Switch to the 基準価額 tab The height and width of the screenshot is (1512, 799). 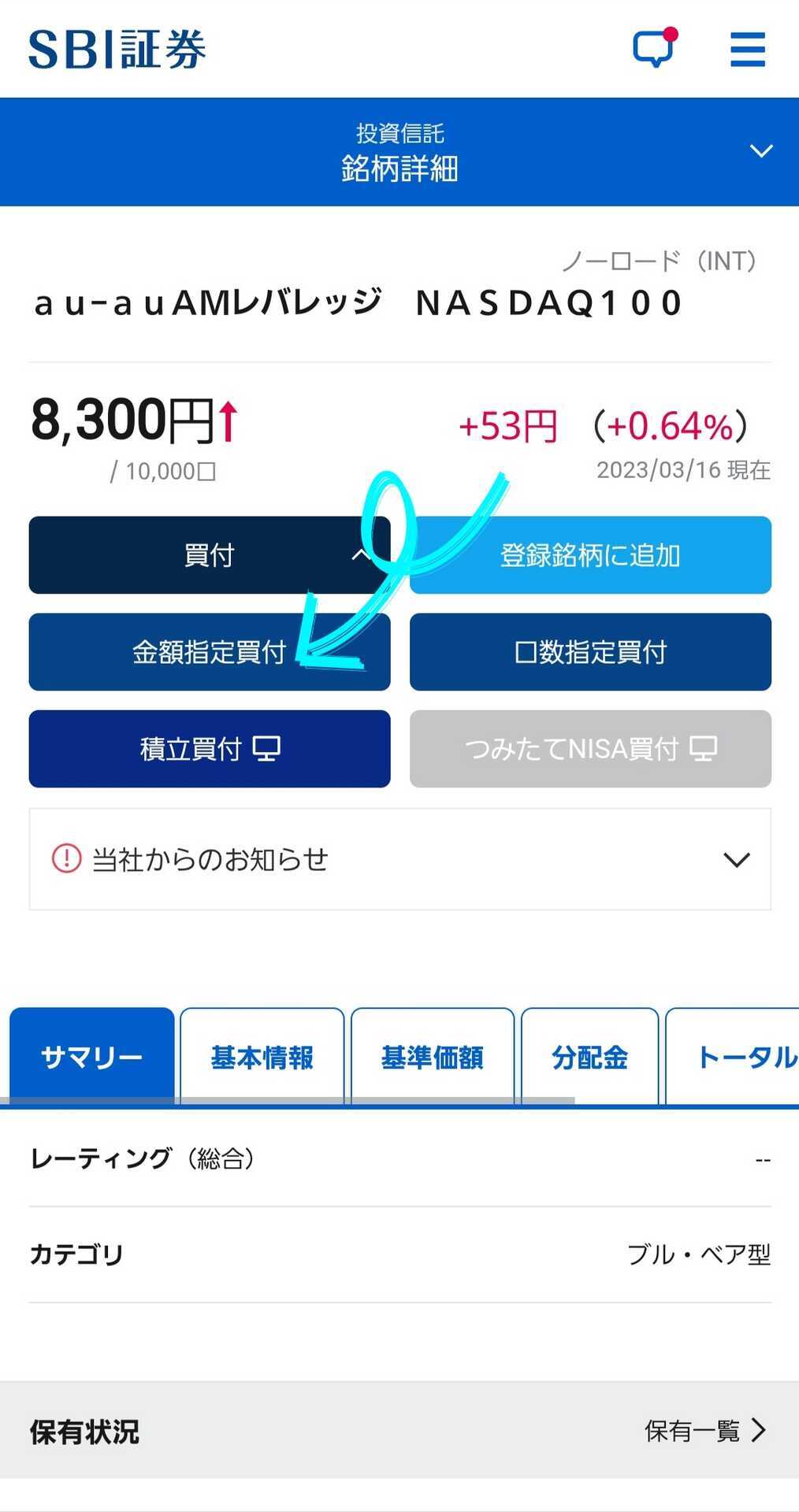pyautogui.click(x=433, y=1057)
